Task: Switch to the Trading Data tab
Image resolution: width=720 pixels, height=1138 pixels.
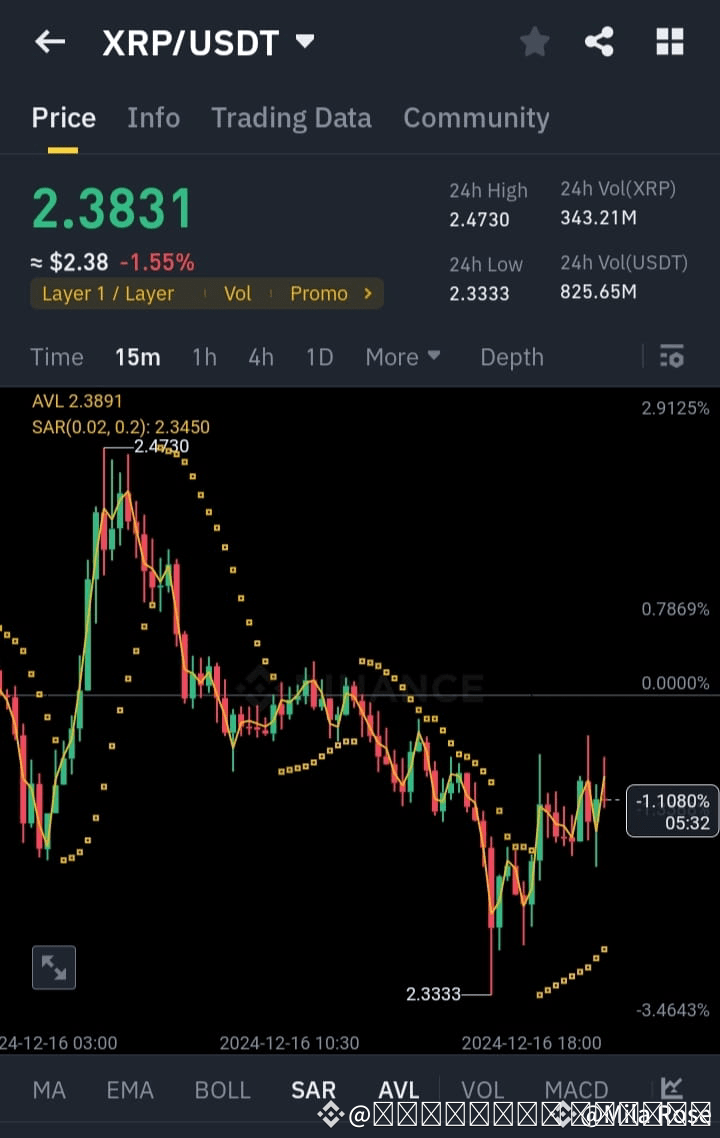Action: pyautogui.click(x=291, y=117)
